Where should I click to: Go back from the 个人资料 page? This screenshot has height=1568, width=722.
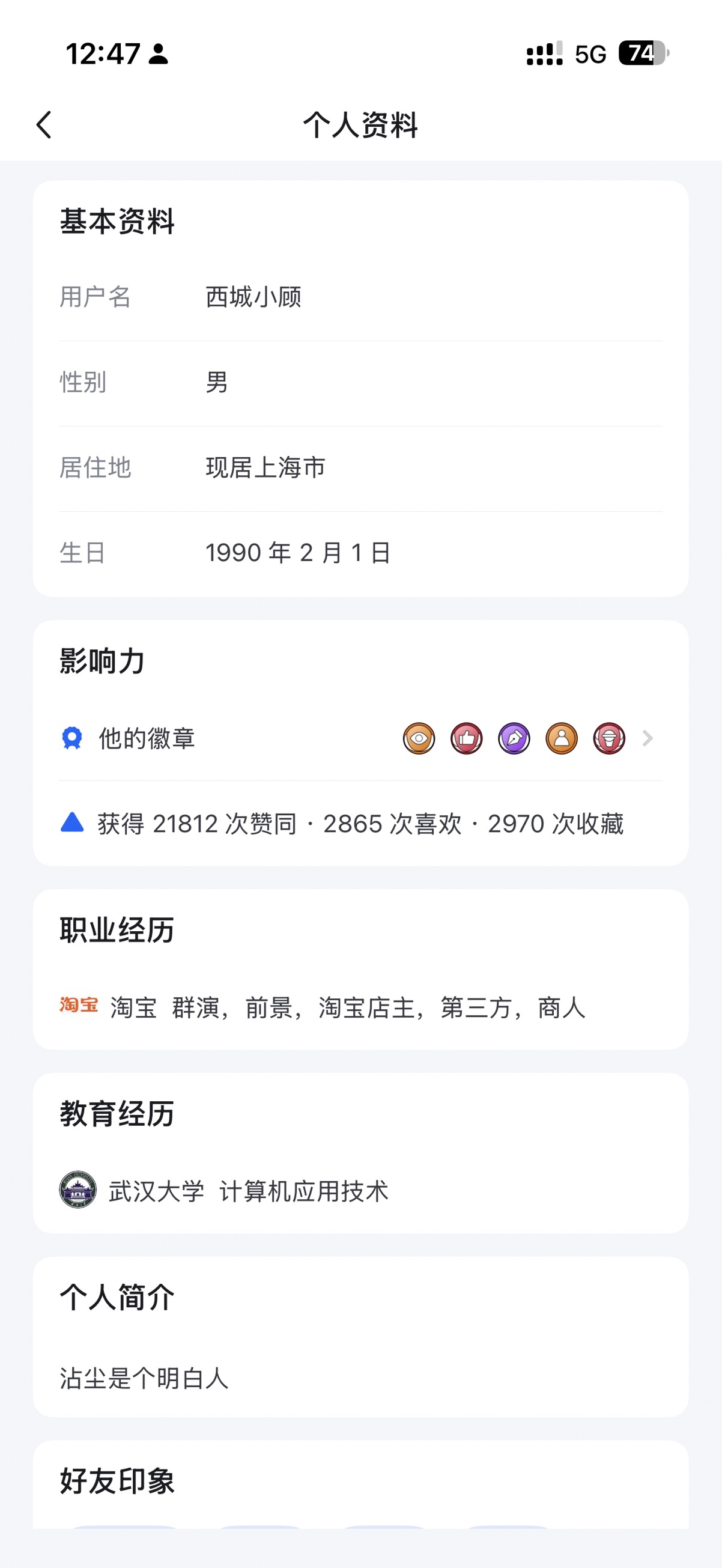coord(44,125)
